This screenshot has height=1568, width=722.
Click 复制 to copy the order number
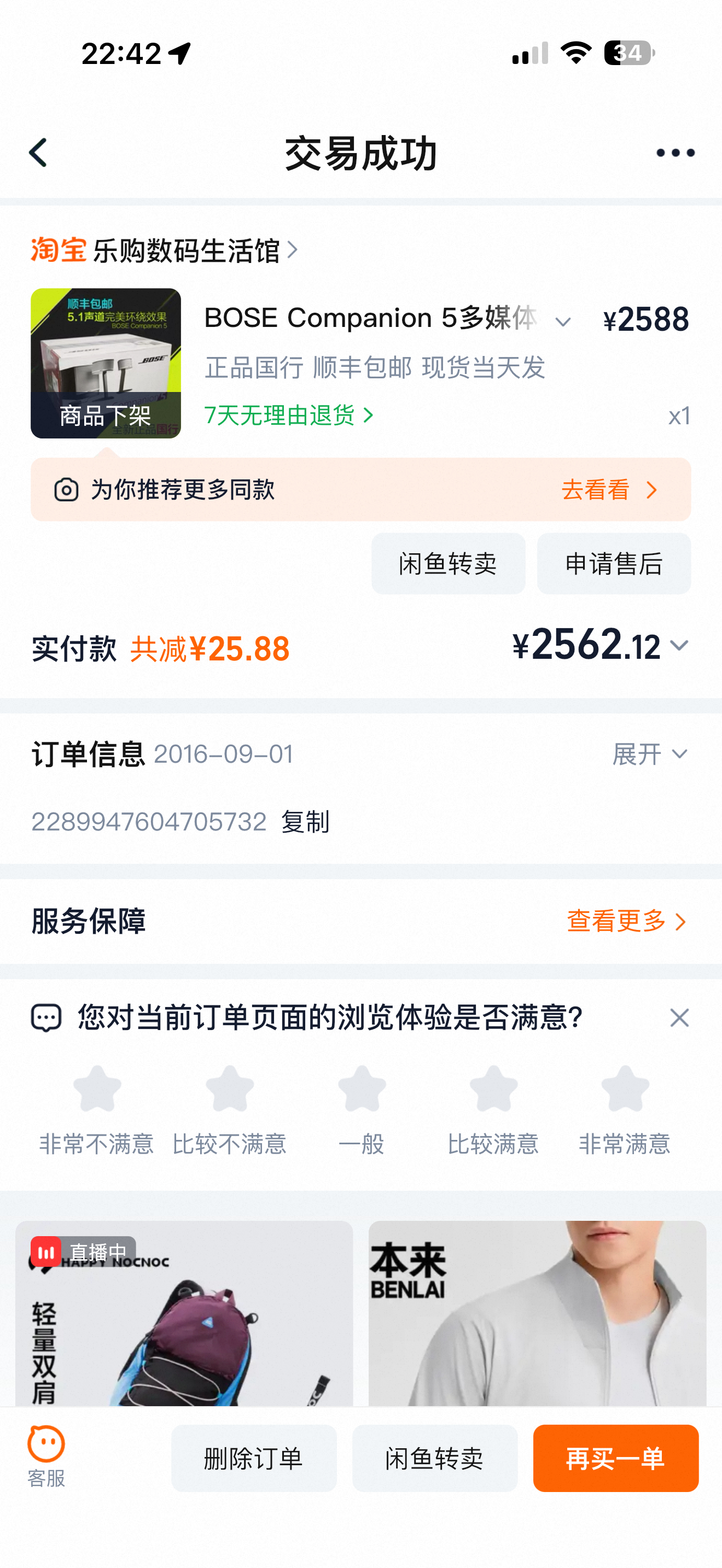305,823
